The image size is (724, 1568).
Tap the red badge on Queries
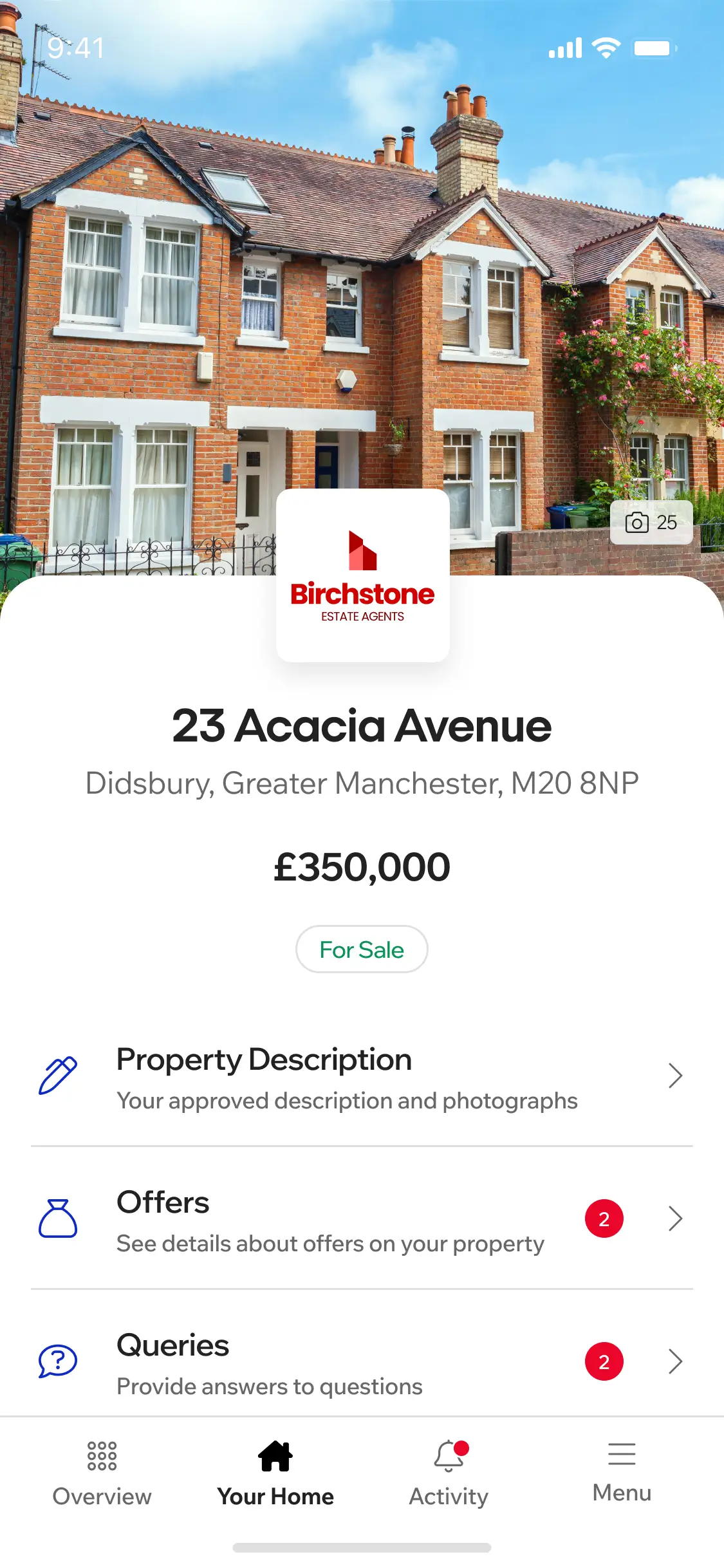coord(604,1361)
